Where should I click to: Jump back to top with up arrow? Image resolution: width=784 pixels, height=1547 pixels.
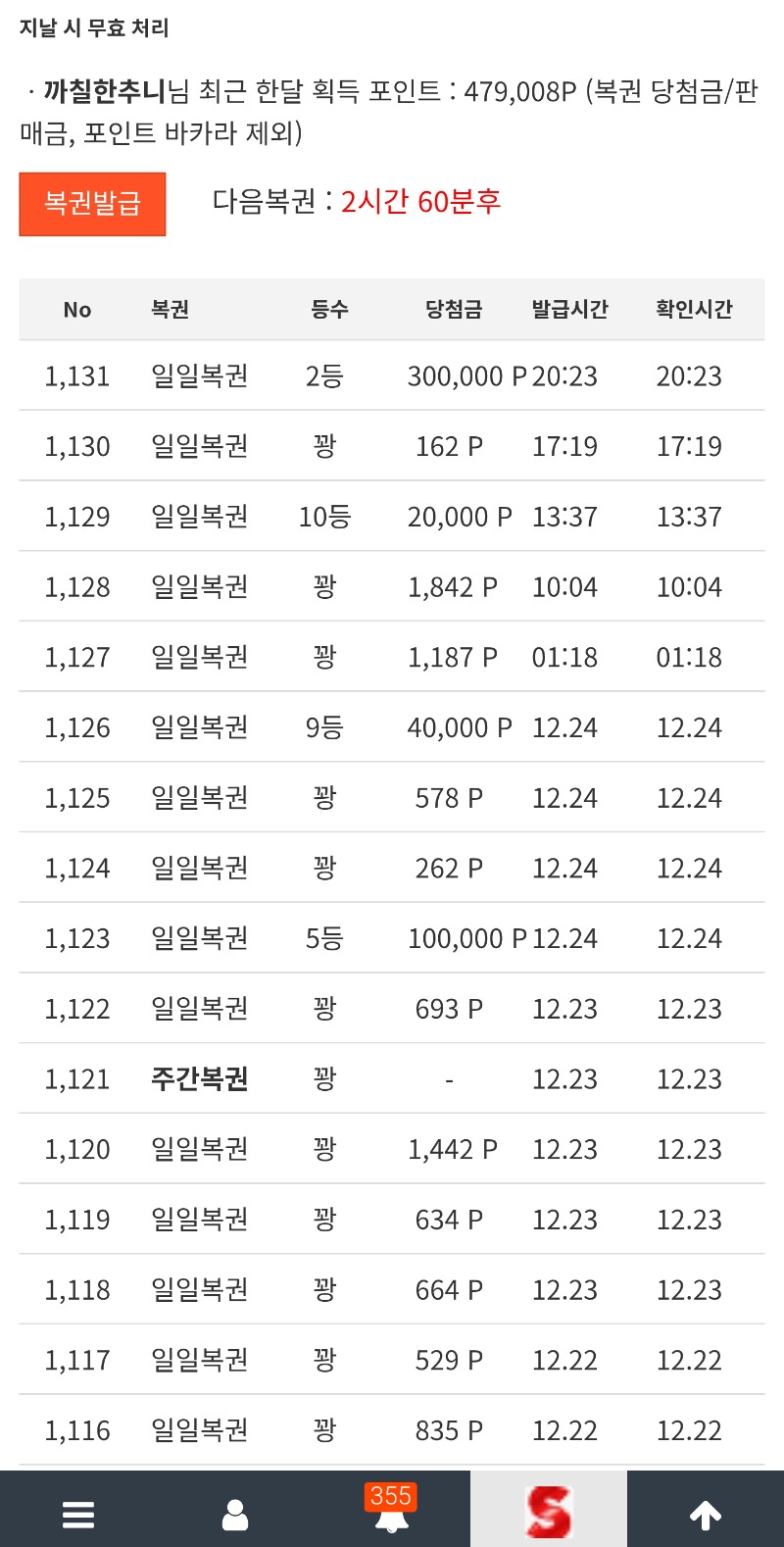coord(706,1515)
